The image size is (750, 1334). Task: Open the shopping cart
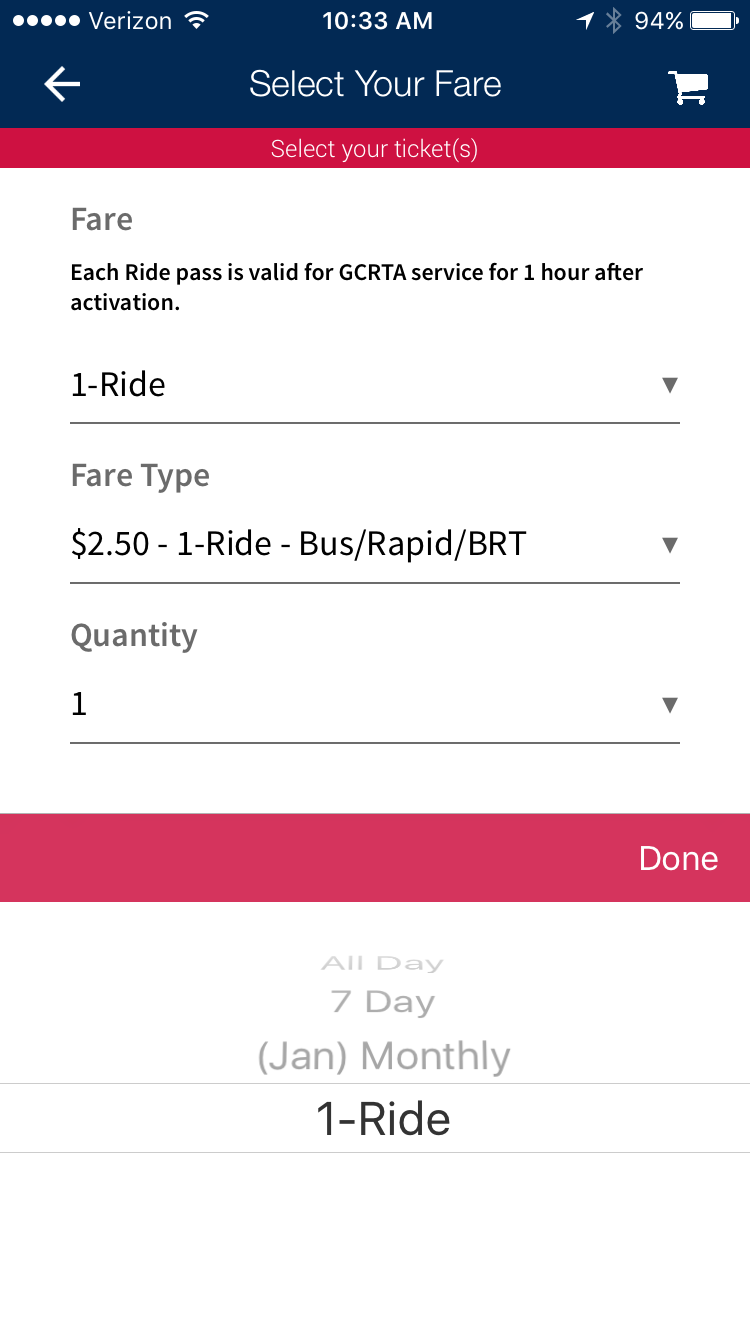[688, 87]
